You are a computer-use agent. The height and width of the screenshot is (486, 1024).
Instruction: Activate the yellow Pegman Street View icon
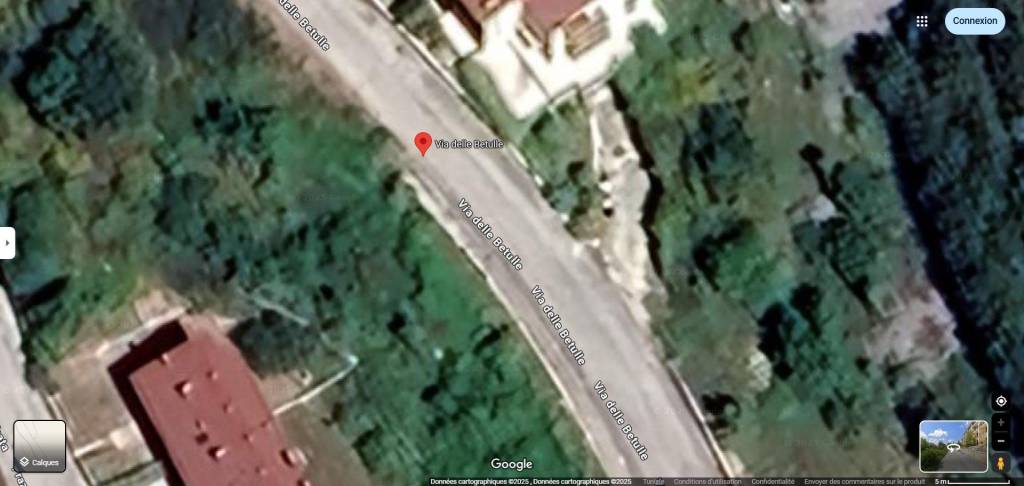pos(1000,463)
